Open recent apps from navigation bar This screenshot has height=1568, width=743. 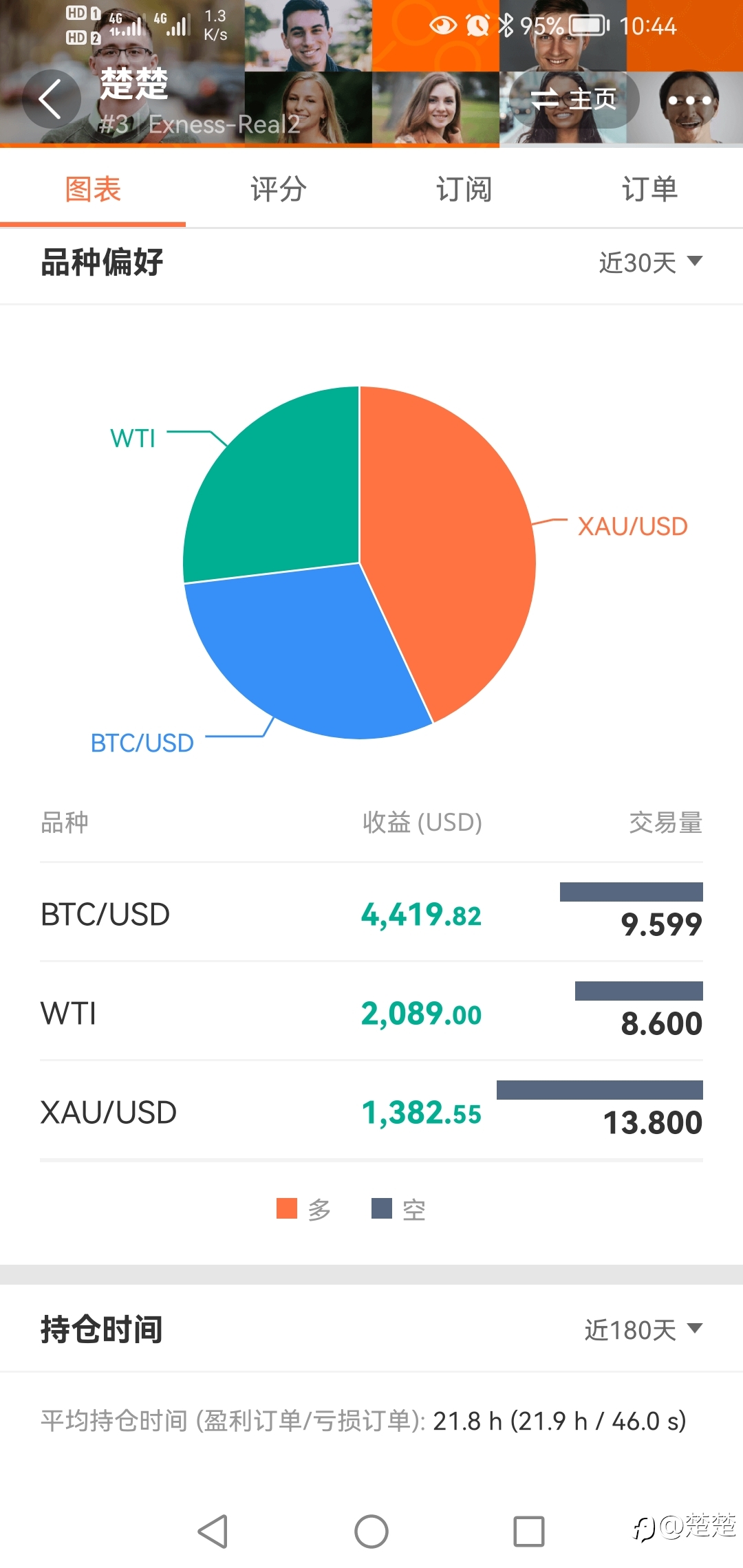[x=529, y=1532]
